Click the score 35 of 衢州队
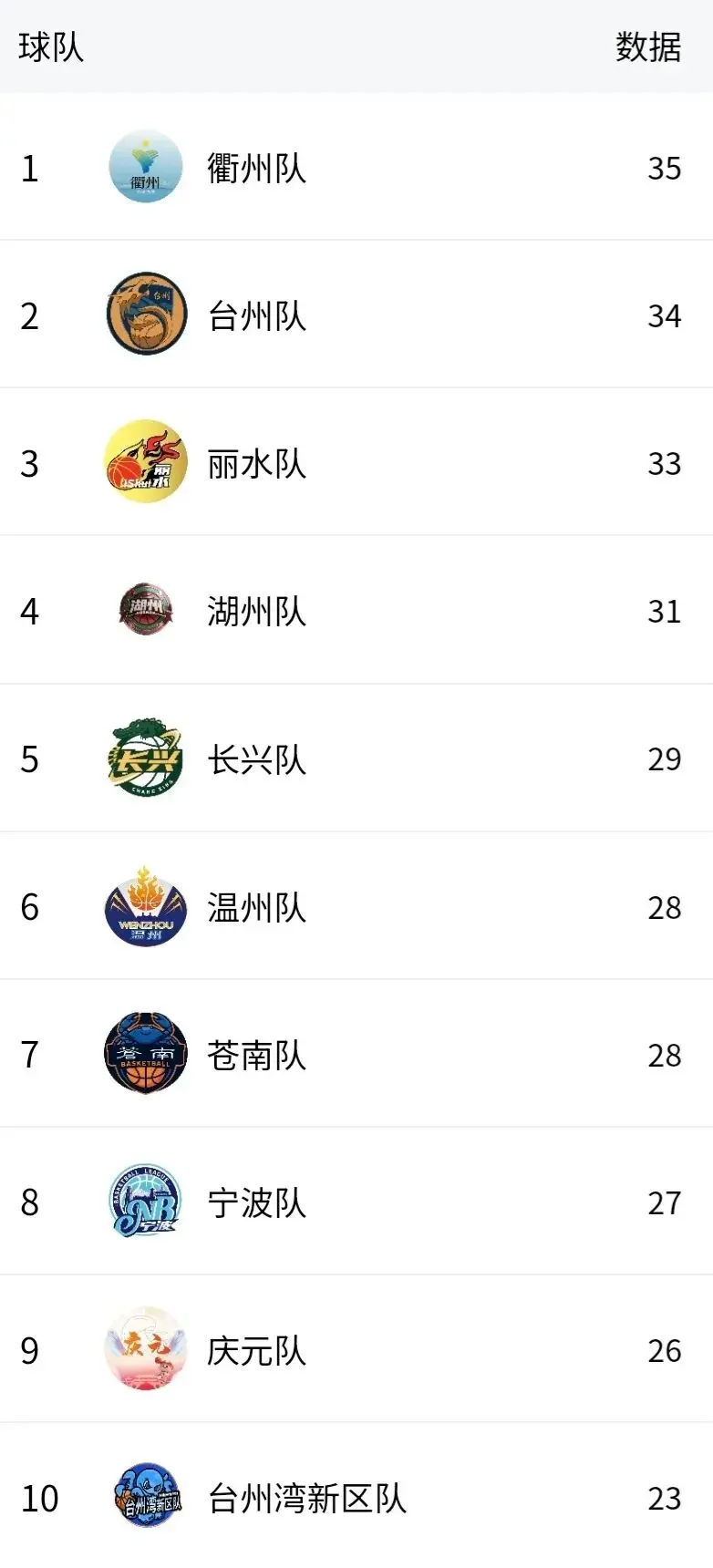 [x=664, y=169]
